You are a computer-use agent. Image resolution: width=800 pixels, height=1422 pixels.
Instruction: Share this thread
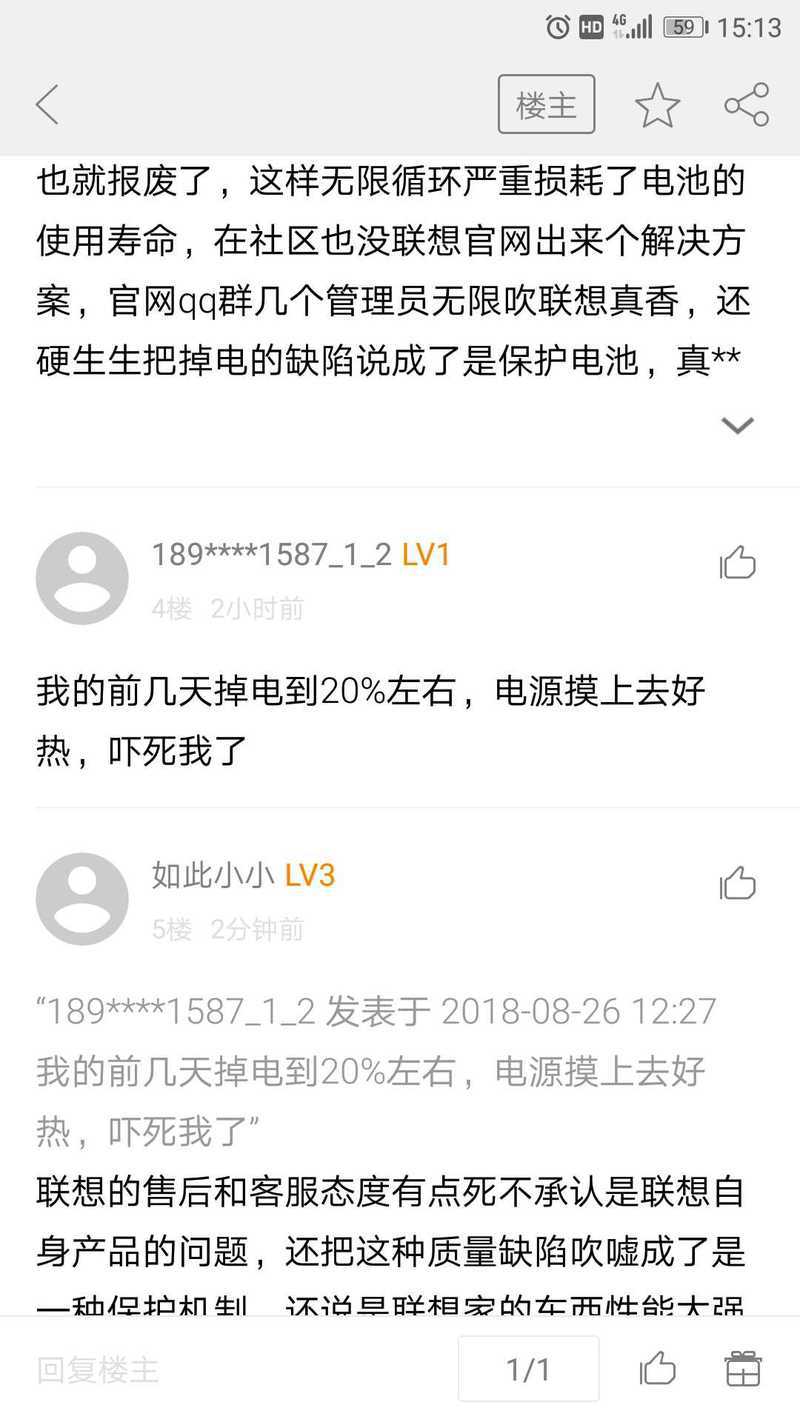tap(747, 105)
